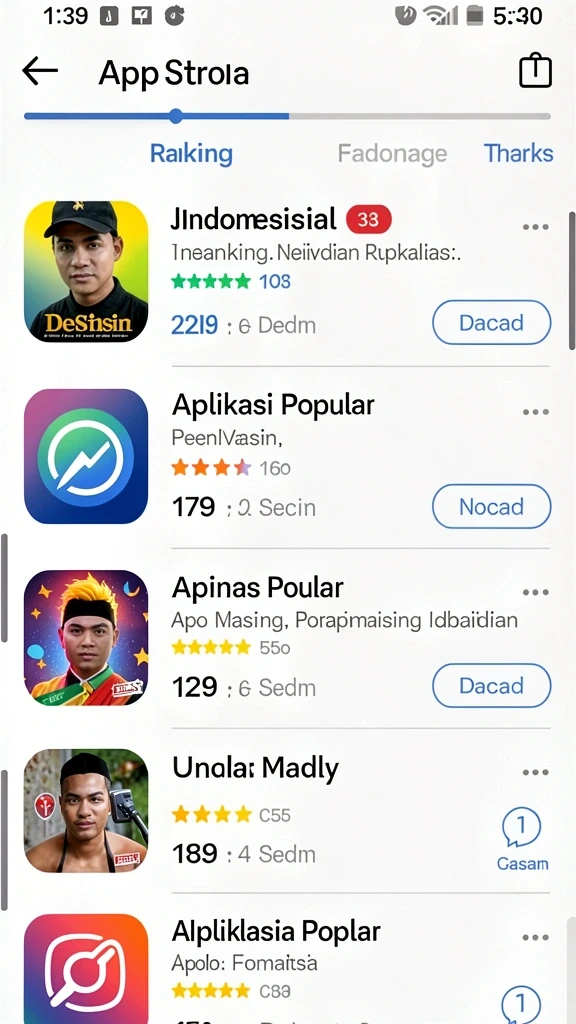Viewport: 576px width, 1024px height.
Task: Switch to the Raiking tab
Action: point(191,153)
